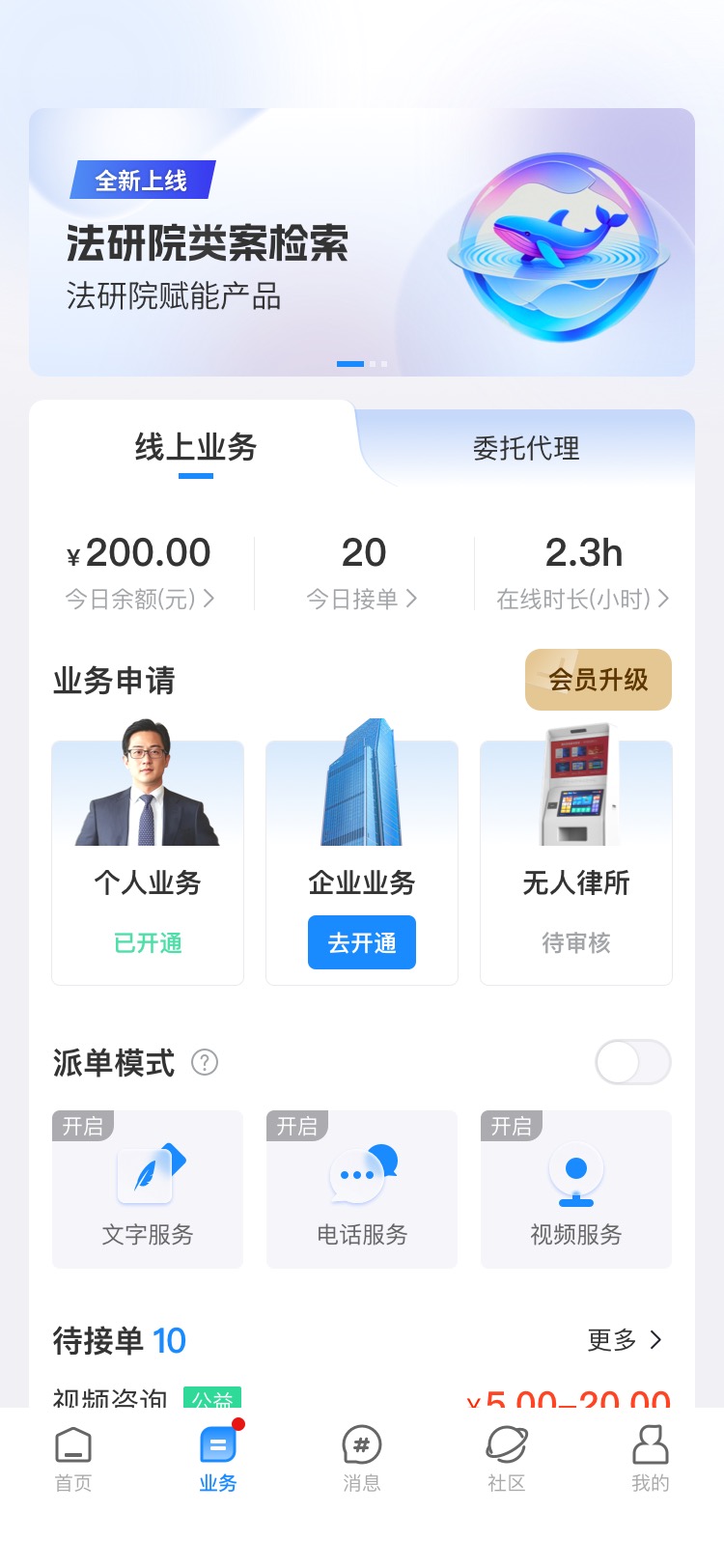Screen dimensions: 724x1568
Task: Open the 首页 home icon
Action: (72, 1445)
